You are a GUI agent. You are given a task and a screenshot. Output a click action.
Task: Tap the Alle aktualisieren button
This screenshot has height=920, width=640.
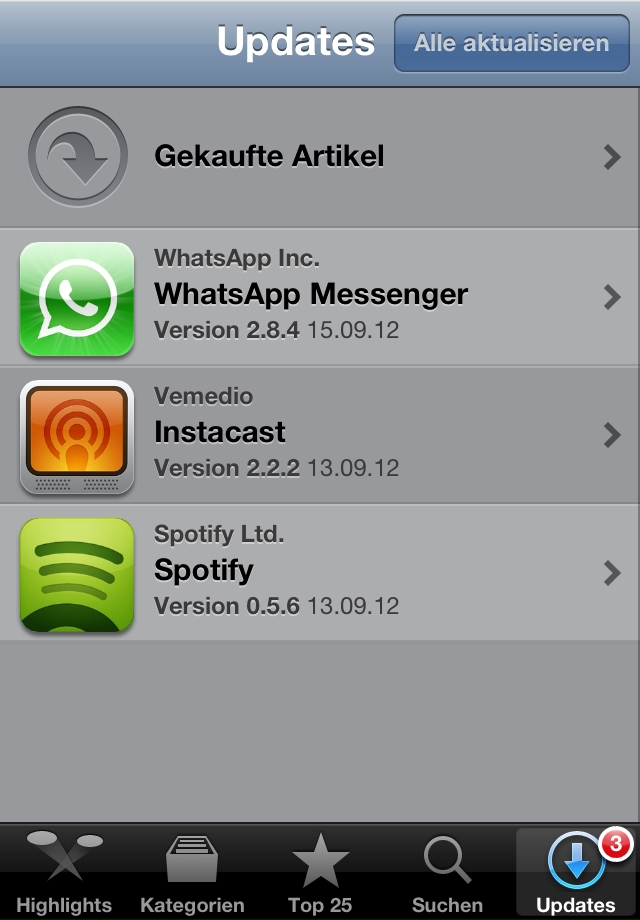click(511, 43)
